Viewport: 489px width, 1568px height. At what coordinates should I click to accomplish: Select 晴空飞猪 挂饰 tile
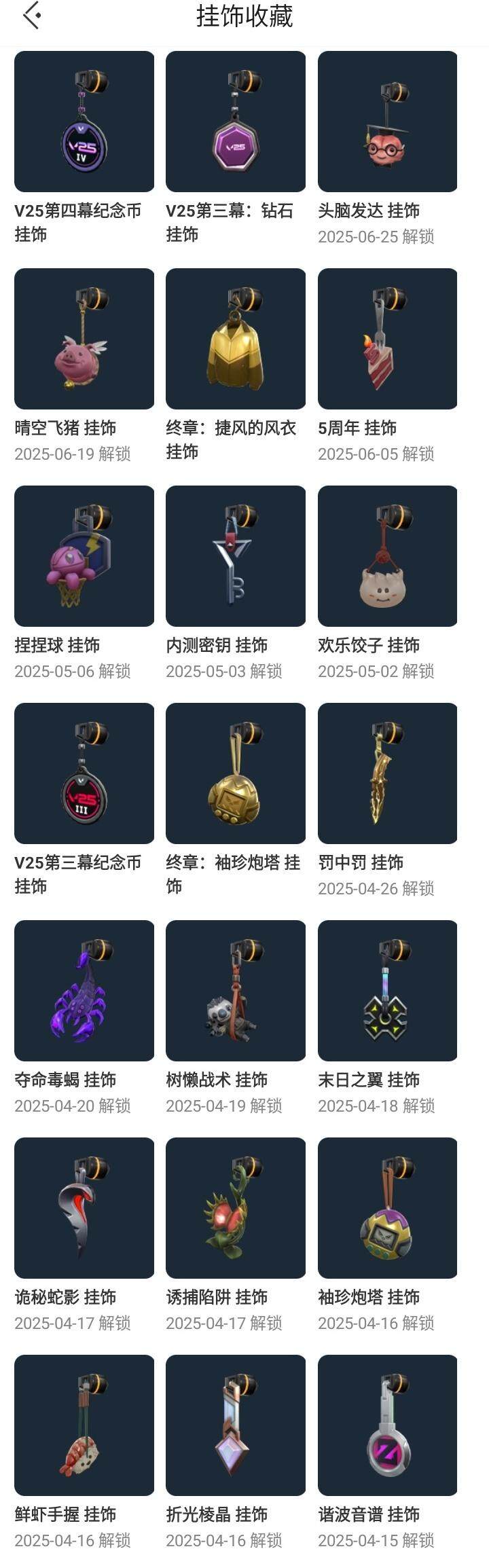(x=84, y=339)
